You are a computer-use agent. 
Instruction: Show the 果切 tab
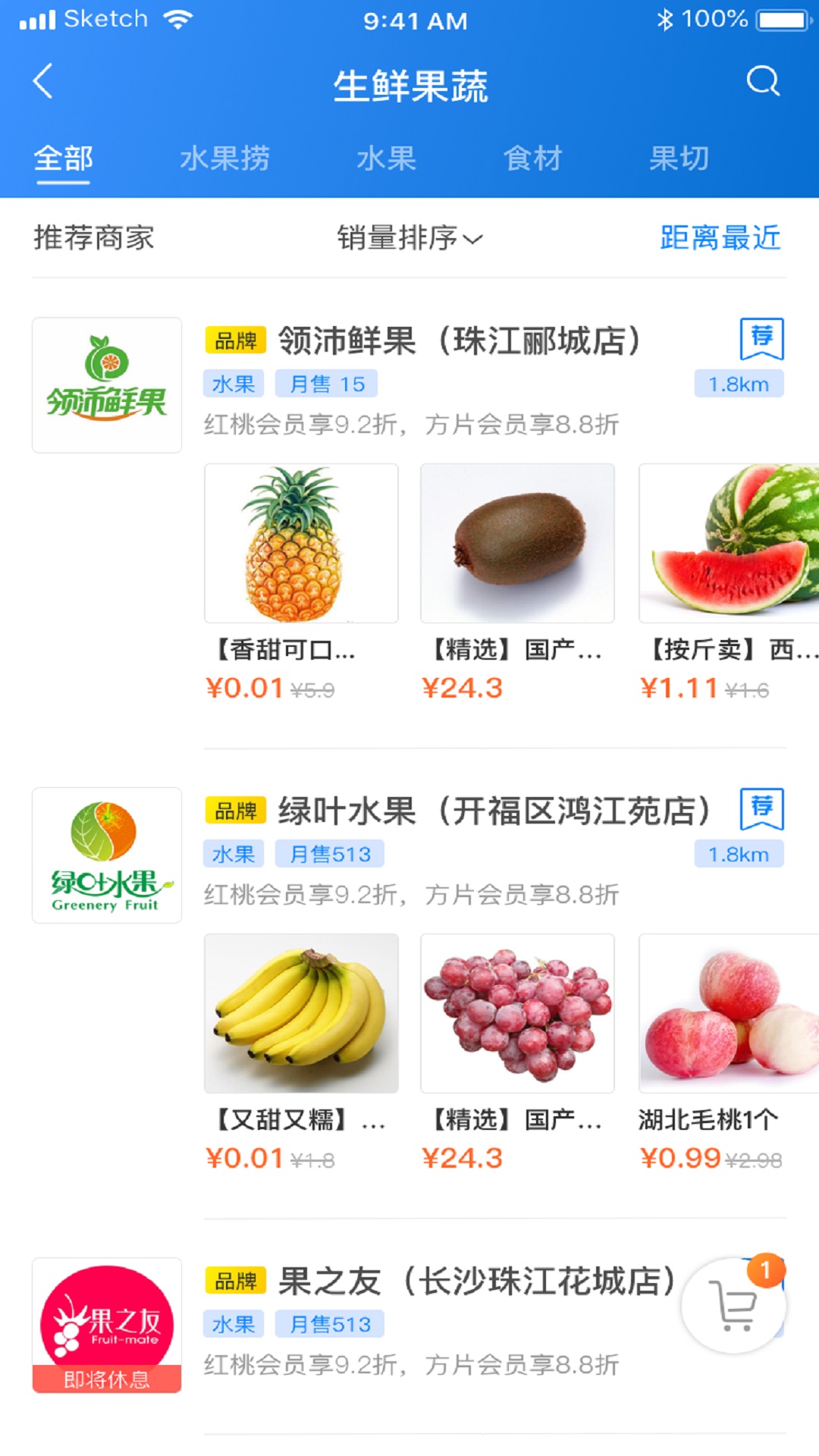tap(679, 158)
